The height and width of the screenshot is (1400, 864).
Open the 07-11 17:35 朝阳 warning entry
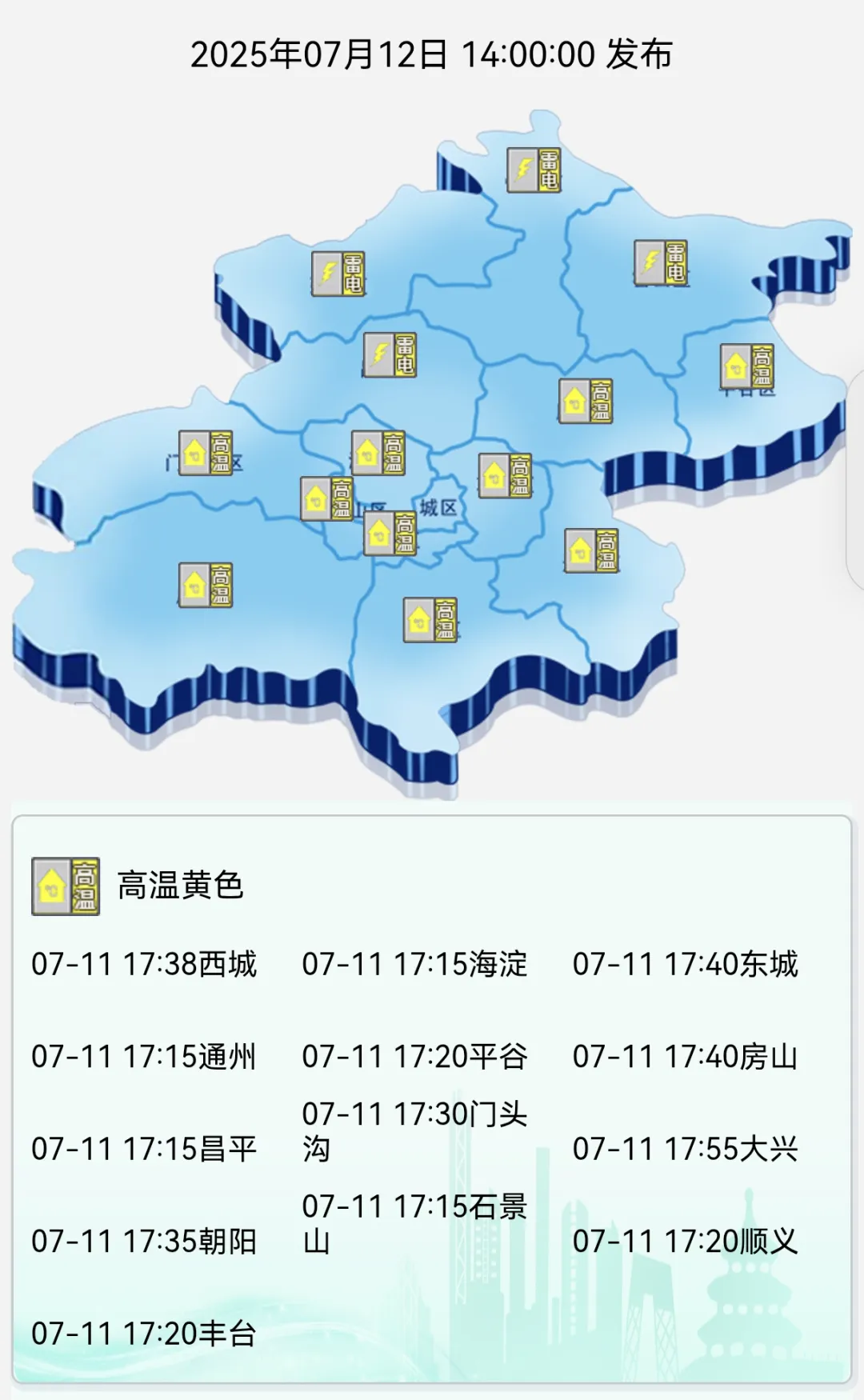pyautogui.click(x=144, y=1242)
